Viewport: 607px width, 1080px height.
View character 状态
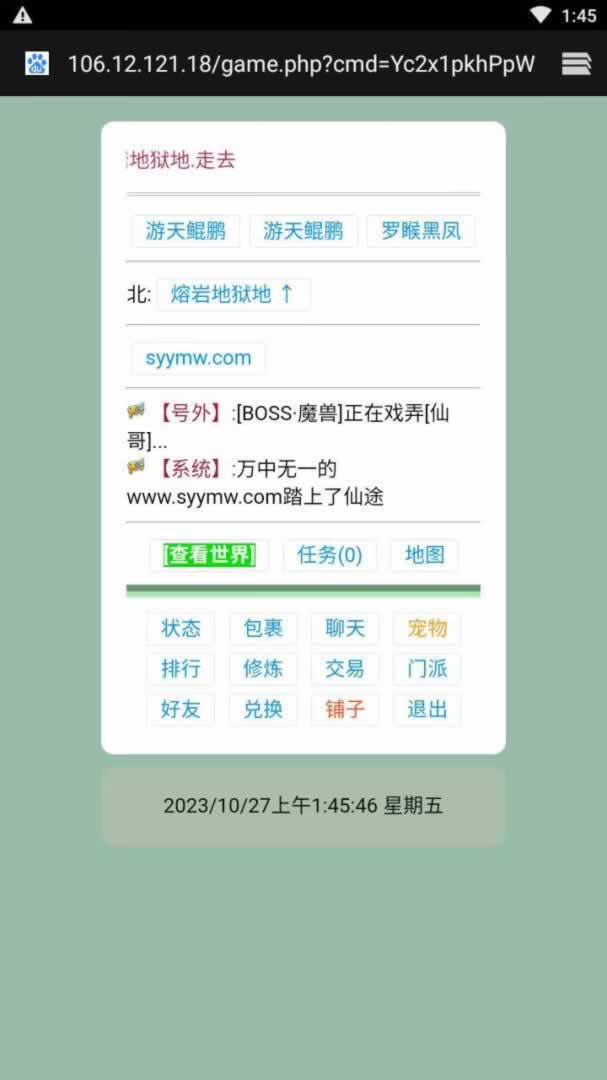point(181,628)
